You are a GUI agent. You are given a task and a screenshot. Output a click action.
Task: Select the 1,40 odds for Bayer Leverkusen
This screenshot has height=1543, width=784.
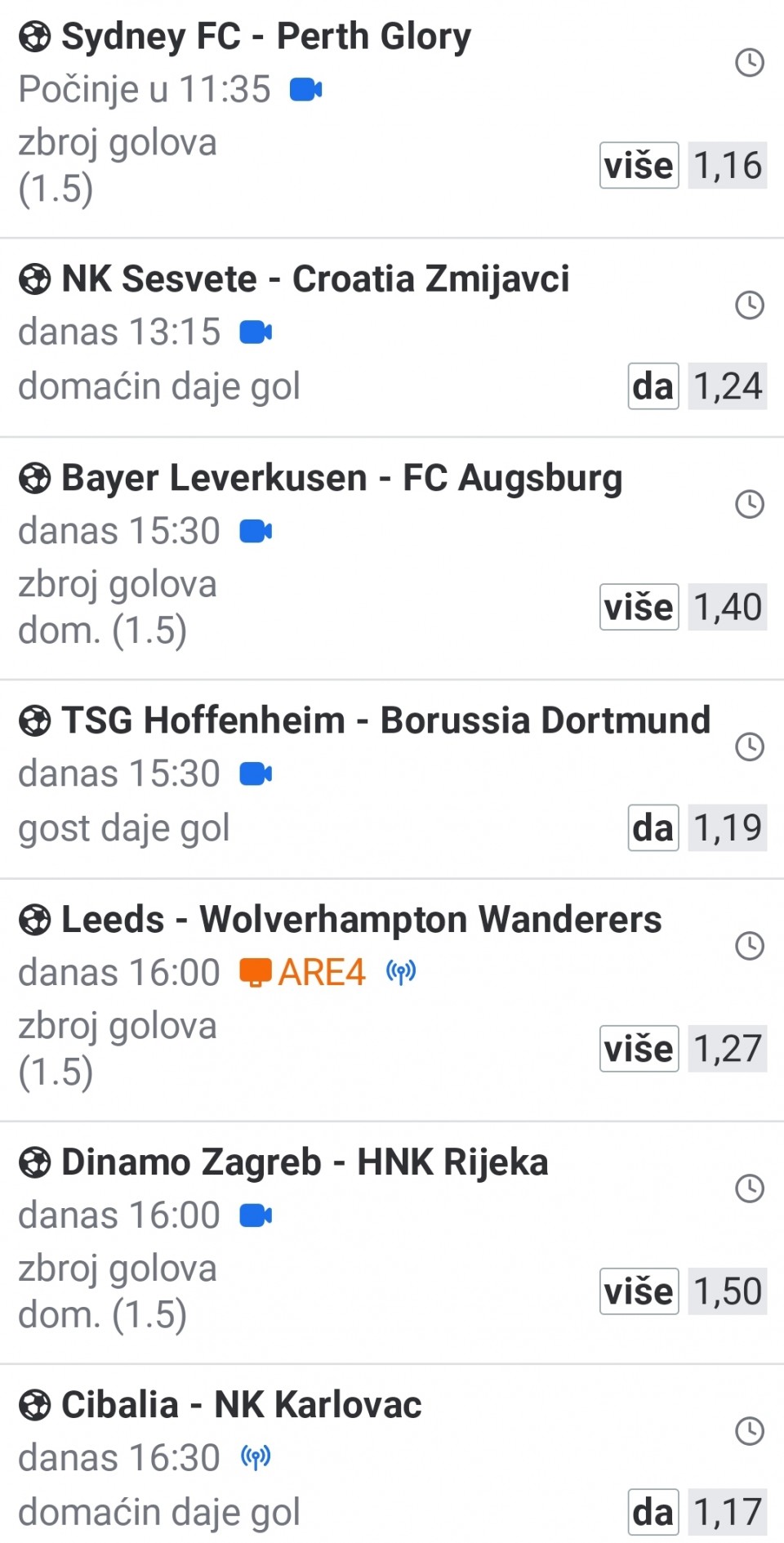[x=727, y=607]
